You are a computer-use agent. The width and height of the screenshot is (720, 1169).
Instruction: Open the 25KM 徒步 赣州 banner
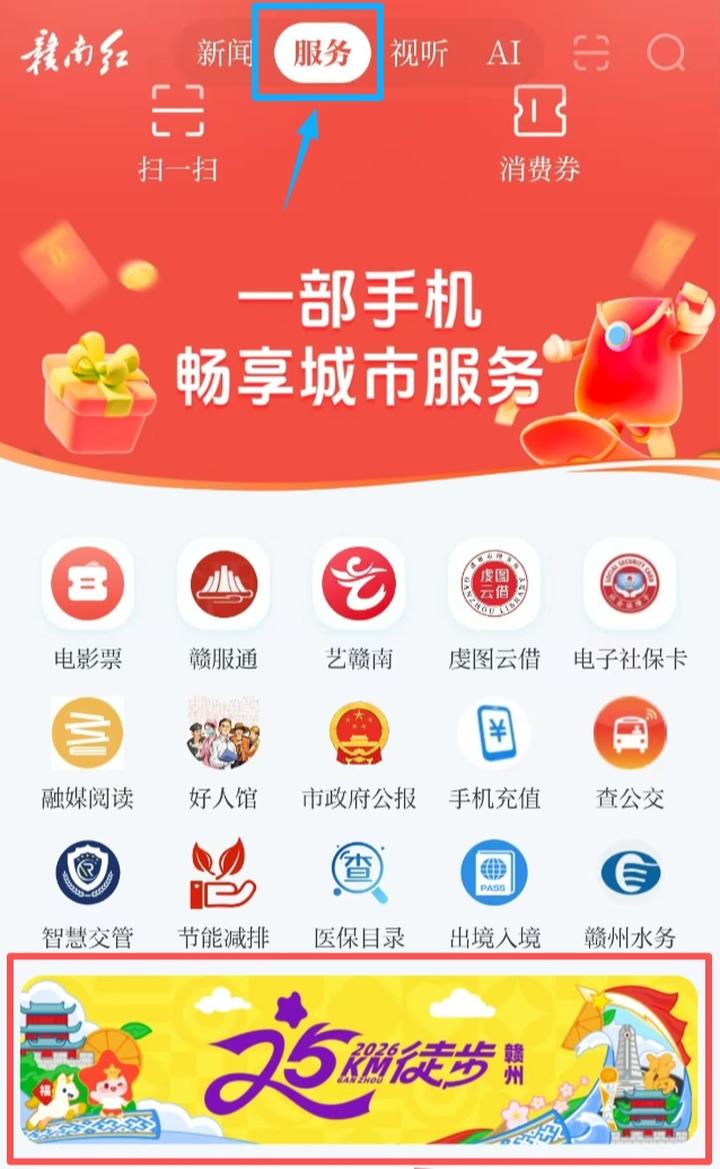click(x=359, y=1060)
